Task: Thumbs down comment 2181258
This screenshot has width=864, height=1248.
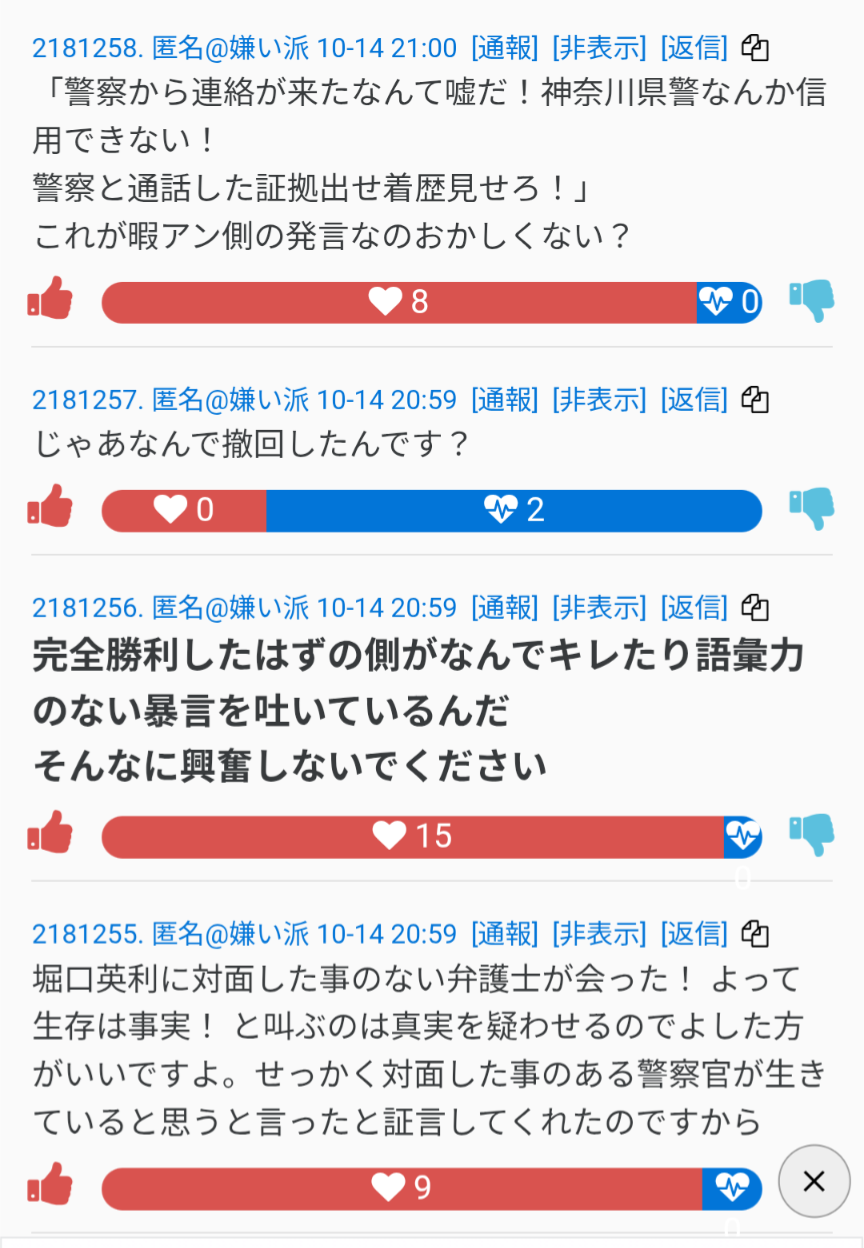Action: click(811, 299)
